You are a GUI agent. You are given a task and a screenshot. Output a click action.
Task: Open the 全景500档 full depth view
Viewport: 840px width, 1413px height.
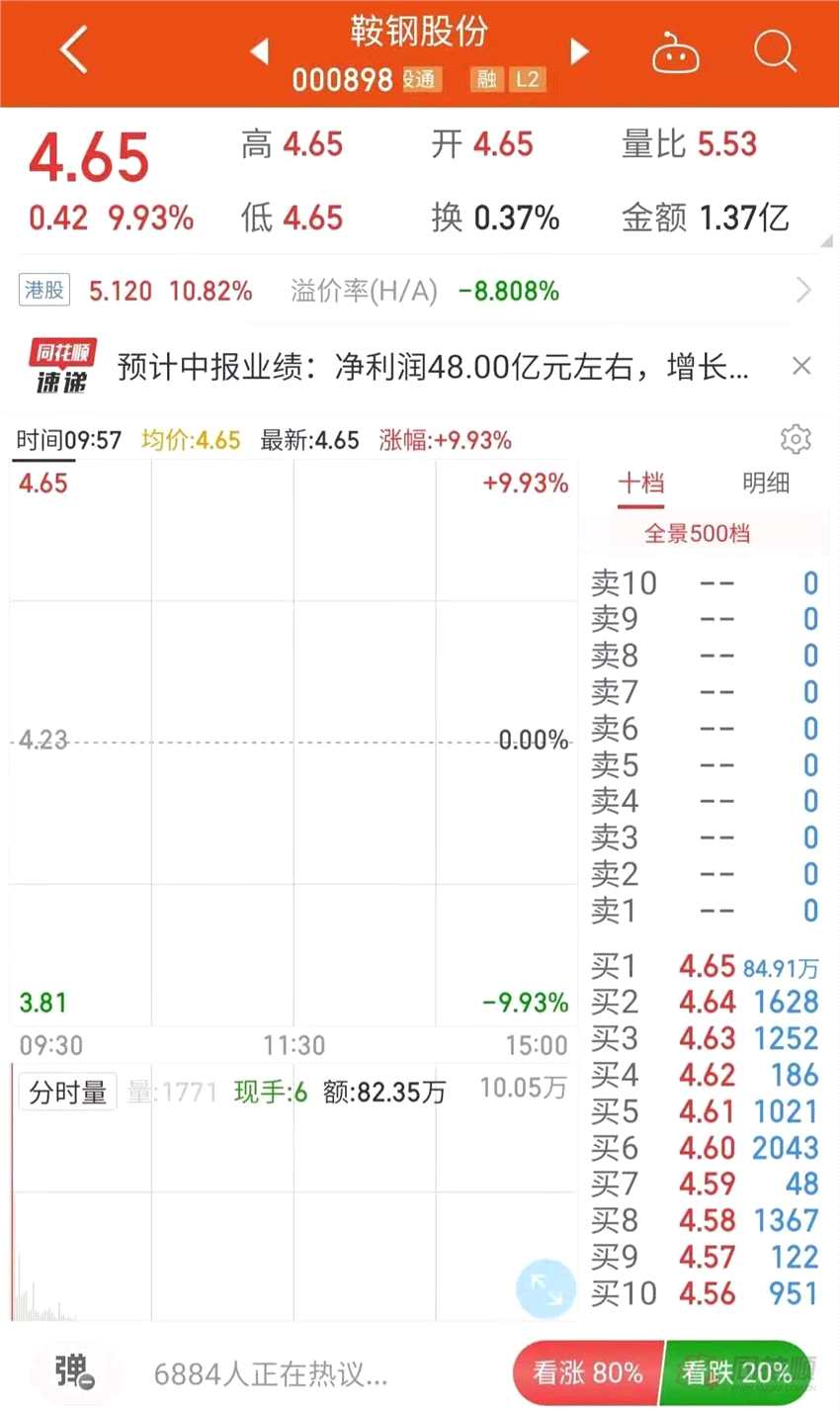697,534
